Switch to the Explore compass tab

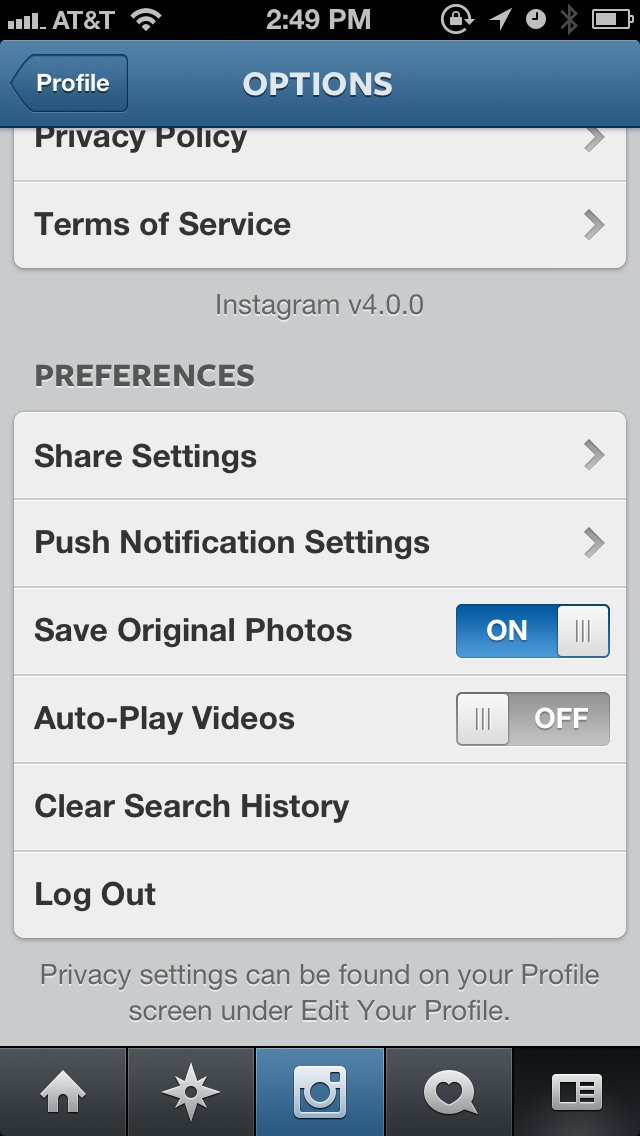(x=191, y=1092)
